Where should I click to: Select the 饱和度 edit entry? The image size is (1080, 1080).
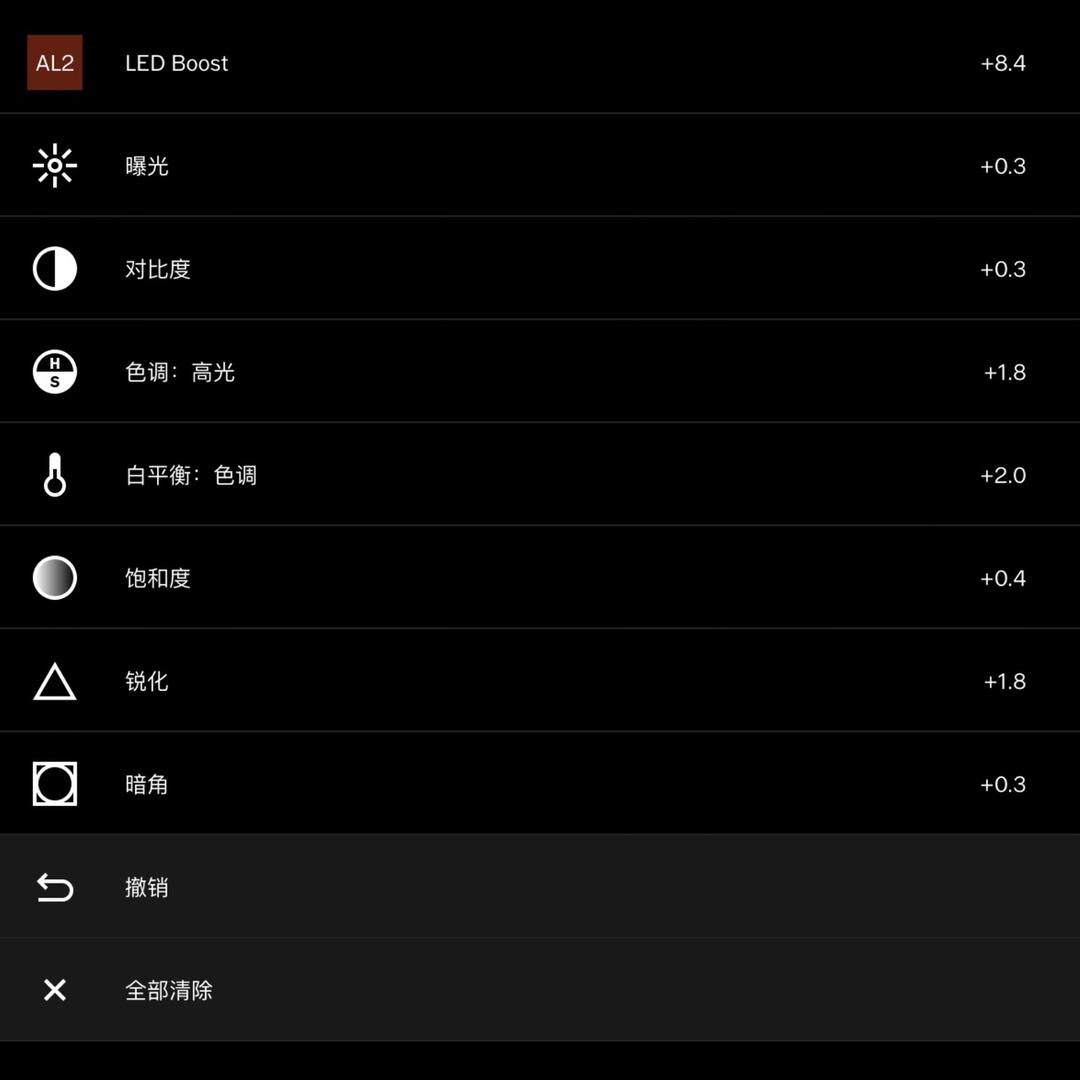(x=158, y=578)
